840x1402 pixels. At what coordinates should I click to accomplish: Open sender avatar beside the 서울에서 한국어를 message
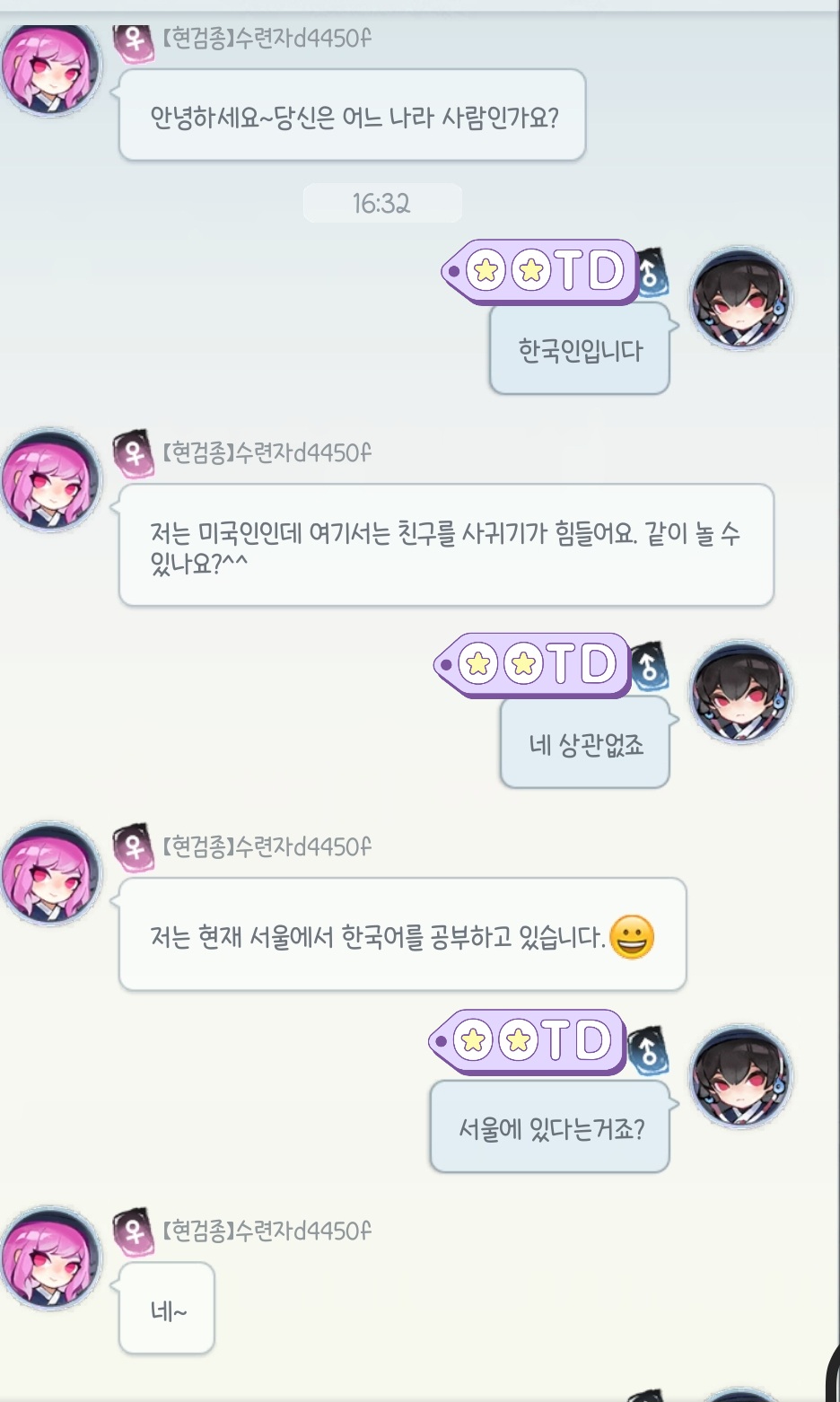tap(50, 874)
